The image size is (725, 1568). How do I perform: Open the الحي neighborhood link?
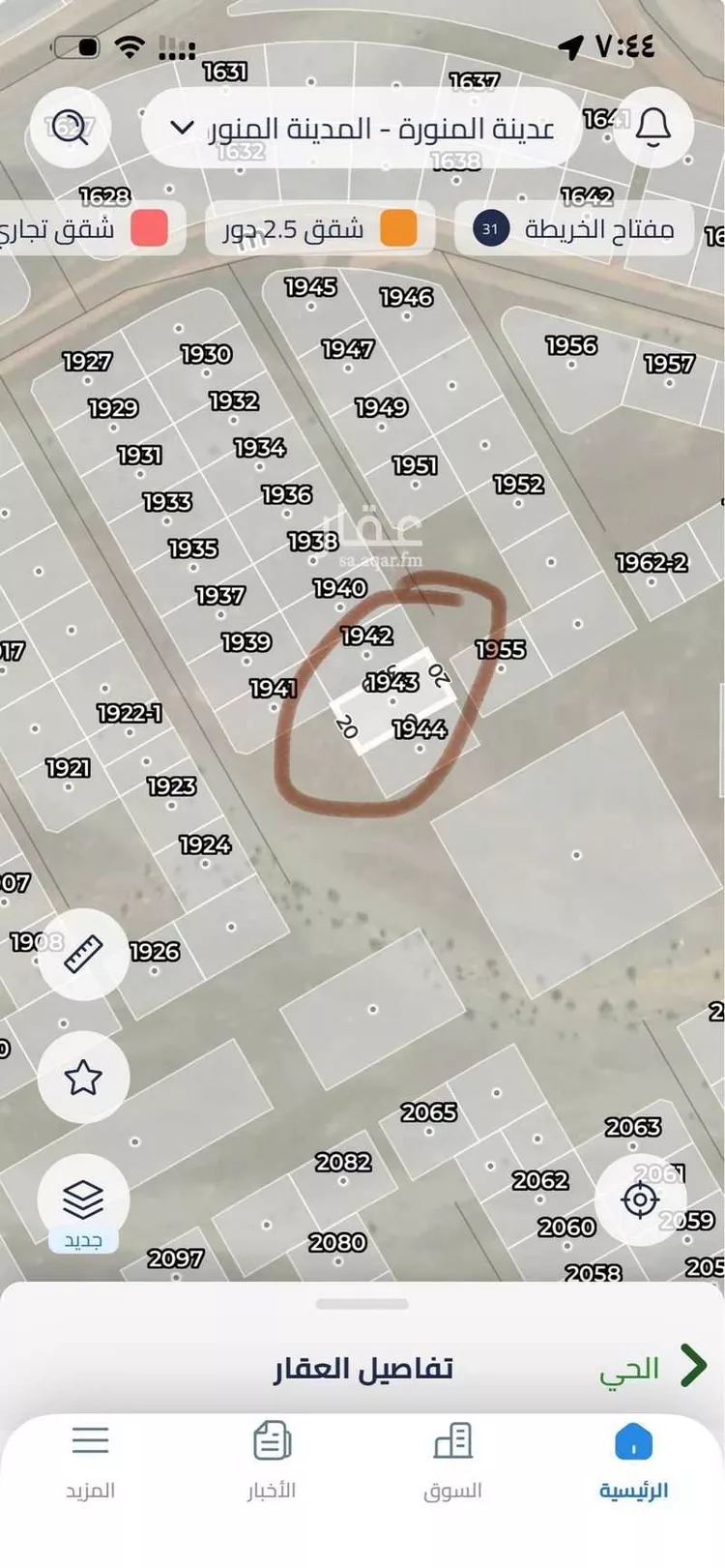click(x=652, y=1368)
